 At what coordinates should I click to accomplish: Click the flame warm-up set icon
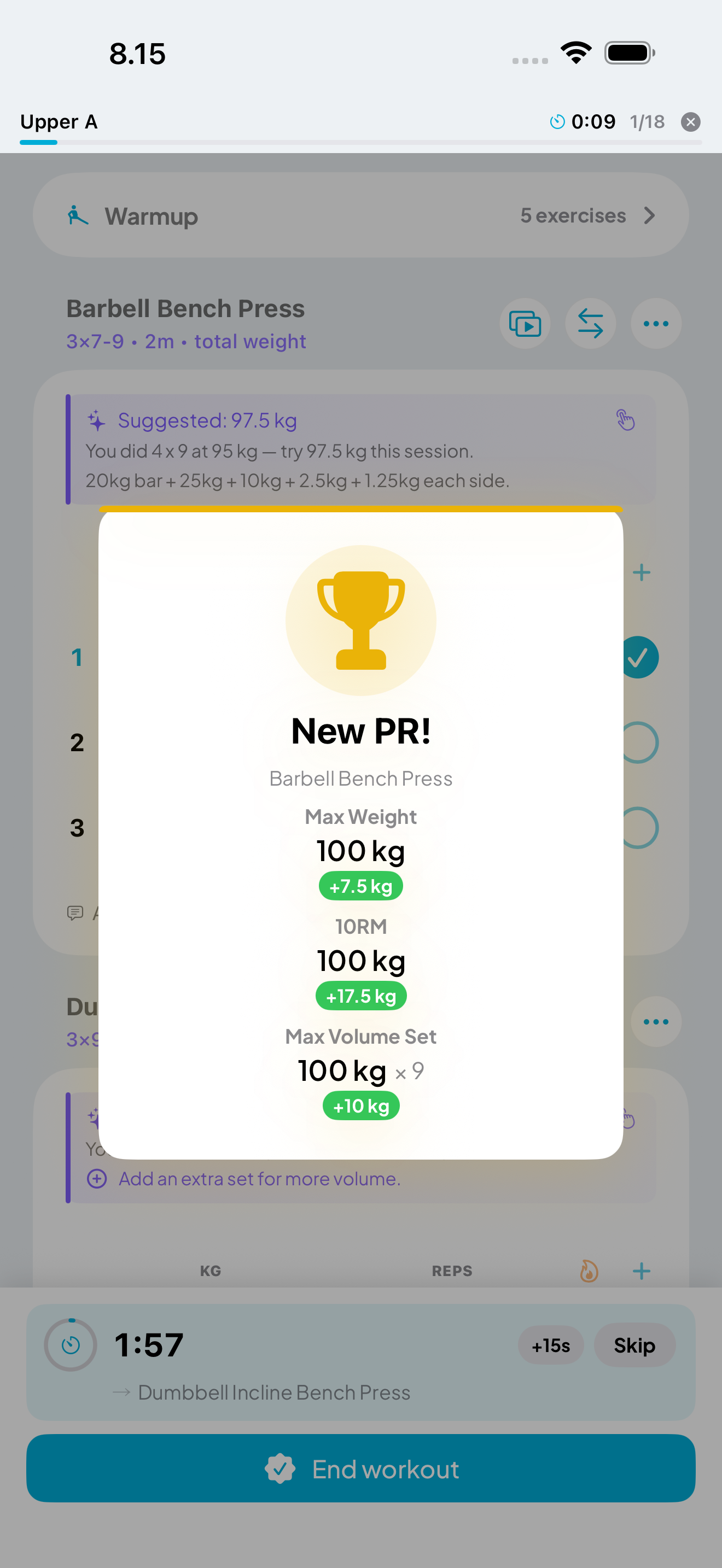pyautogui.click(x=589, y=1271)
